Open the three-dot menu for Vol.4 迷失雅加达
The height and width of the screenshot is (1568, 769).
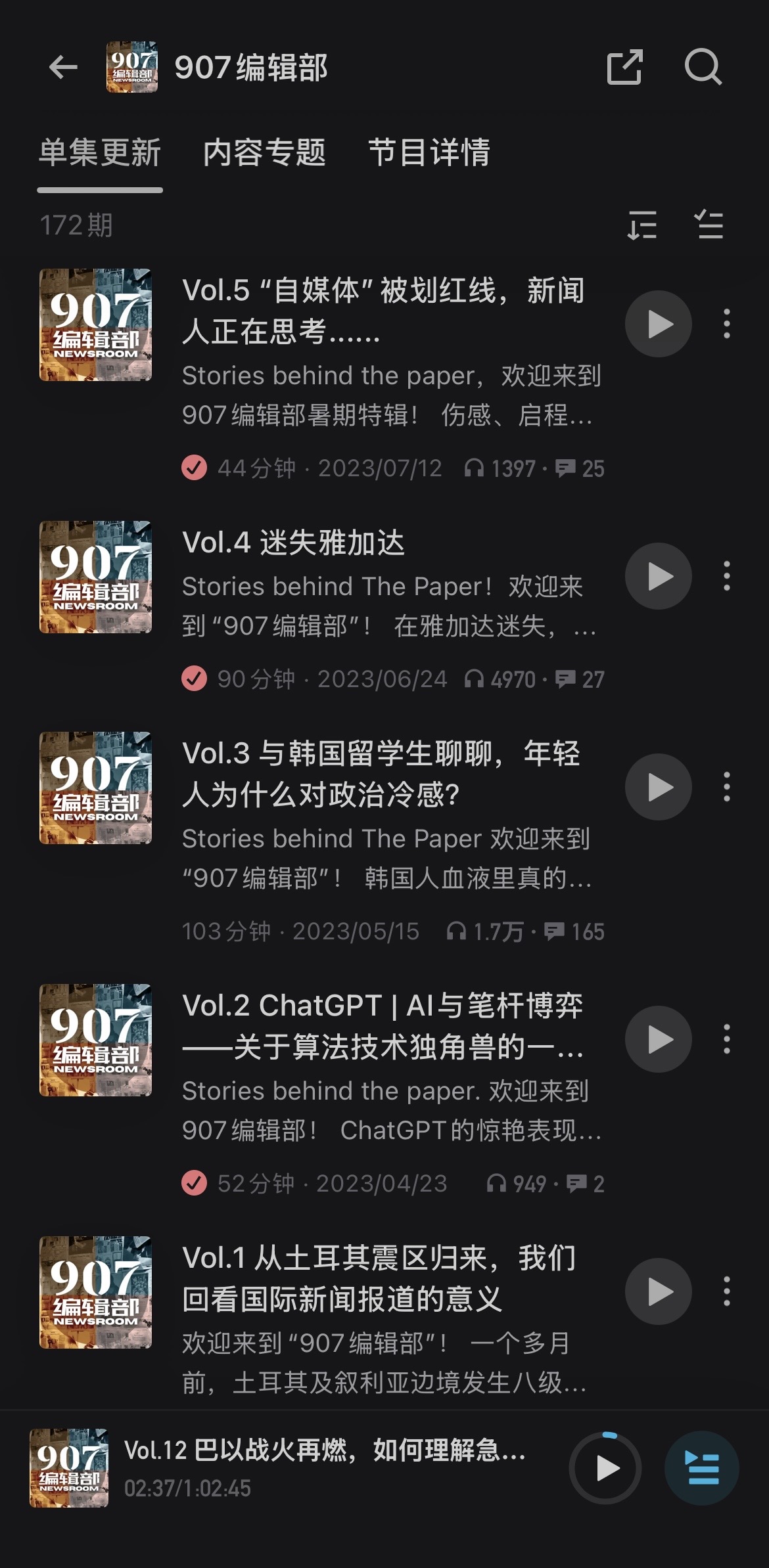(x=726, y=576)
